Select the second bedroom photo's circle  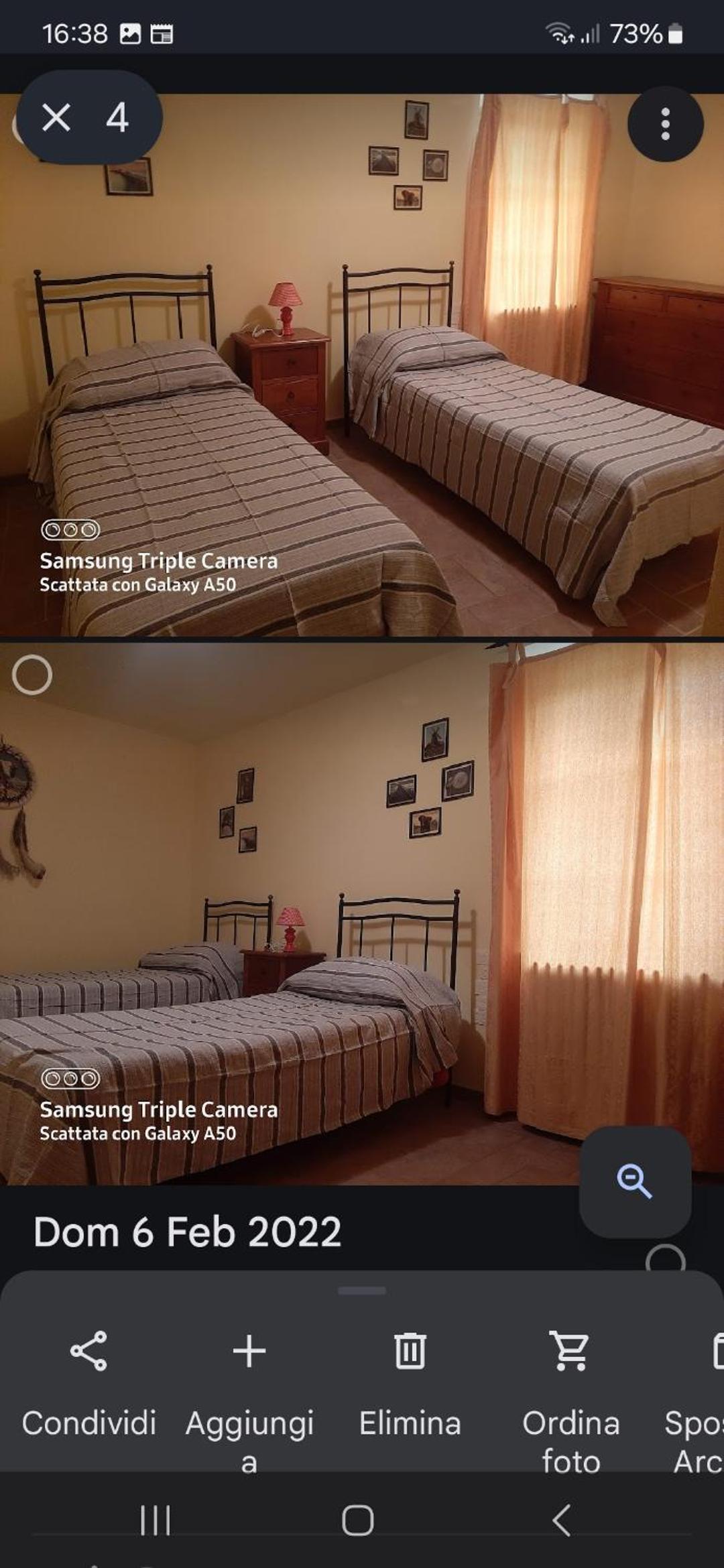32,675
